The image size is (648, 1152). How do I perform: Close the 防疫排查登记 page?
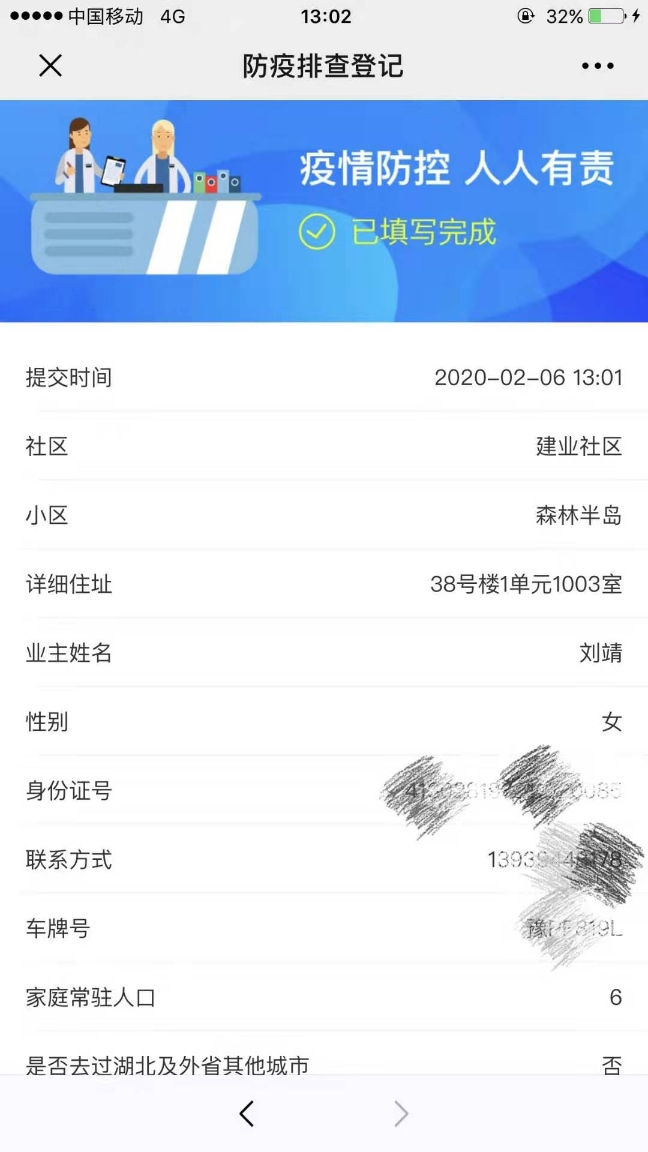coord(50,66)
